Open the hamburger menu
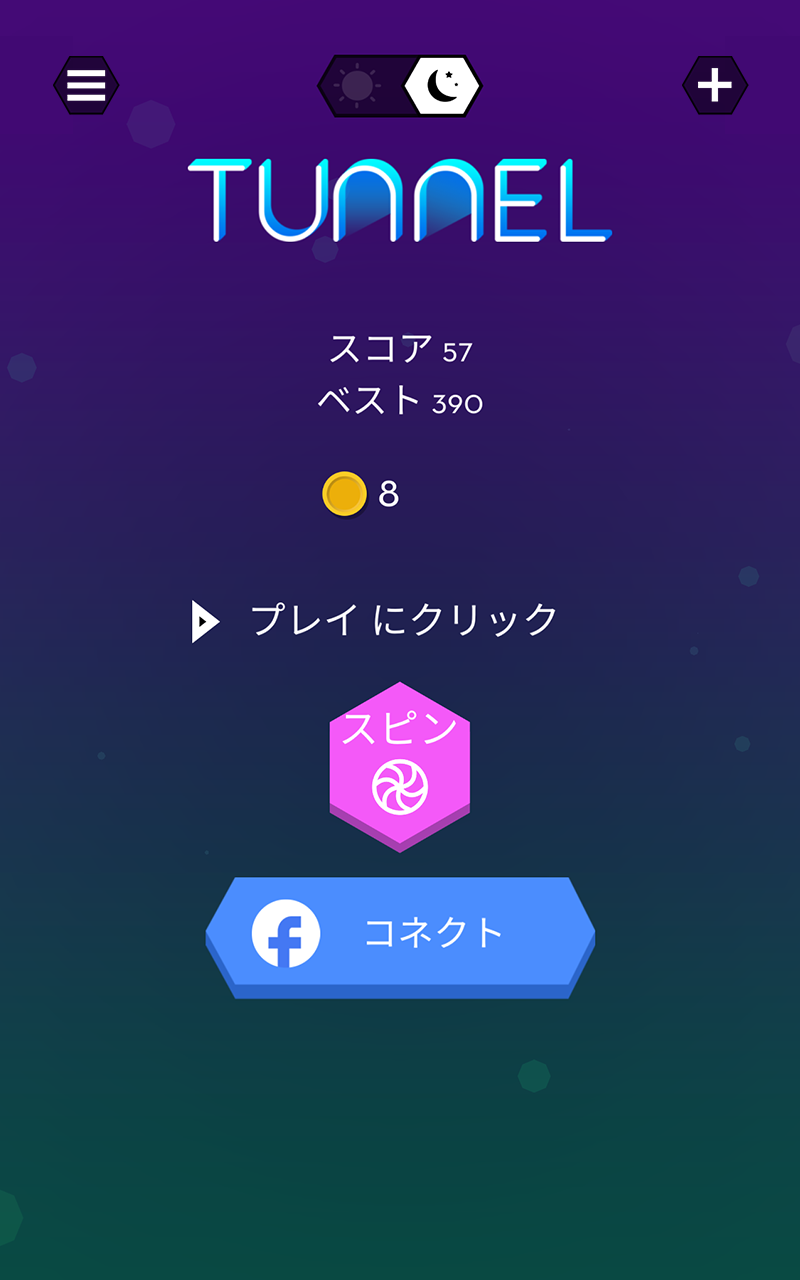 (86, 86)
